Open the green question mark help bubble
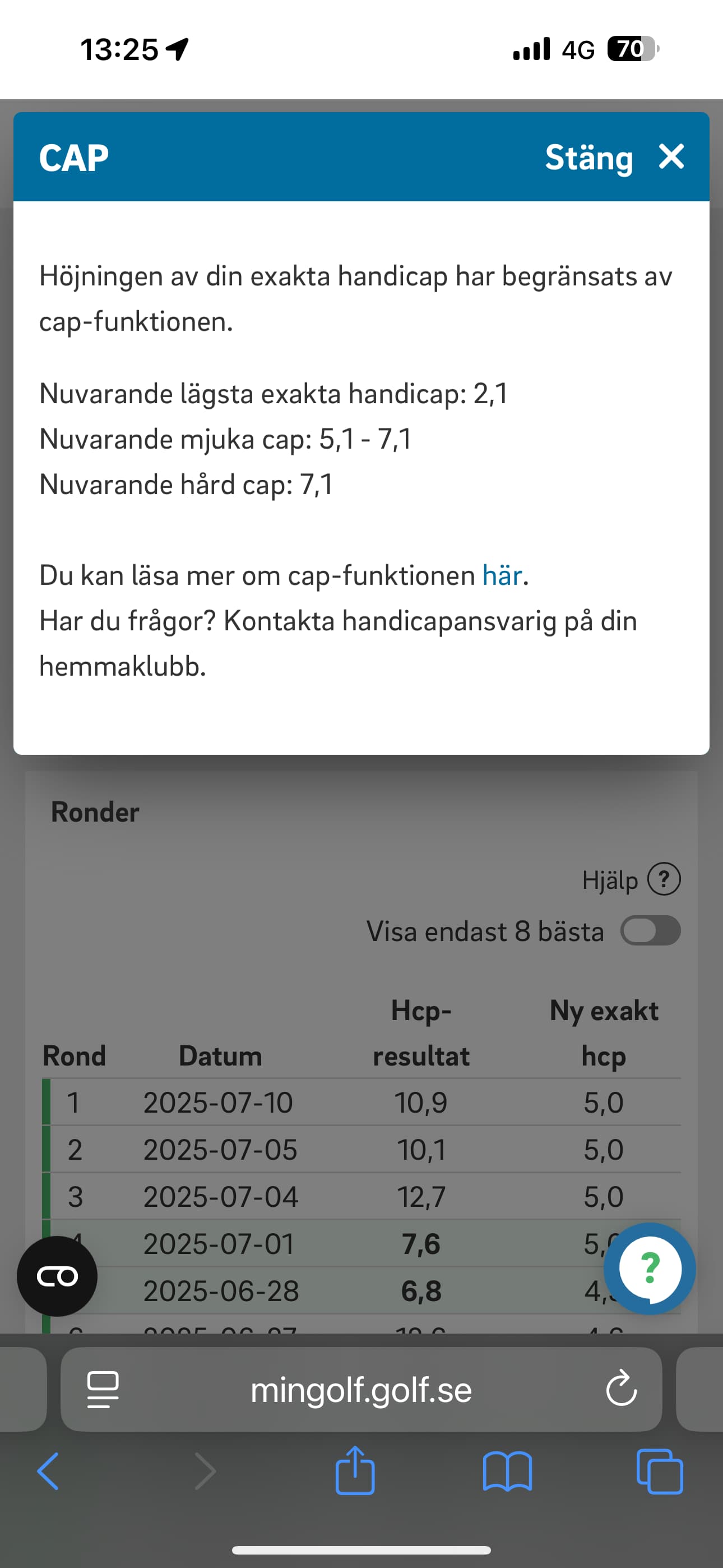Screen dimensions: 723x1568 pyautogui.click(x=650, y=1269)
